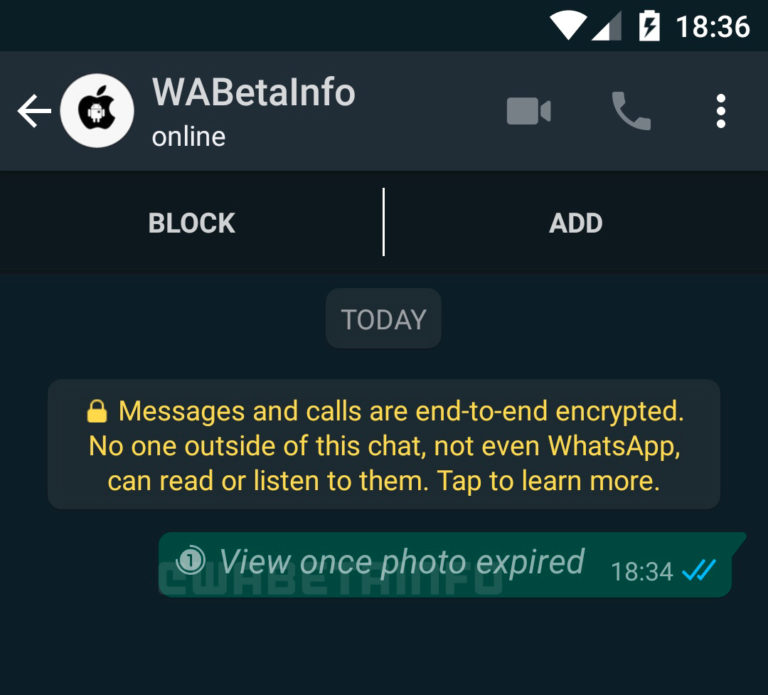The width and height of the screenshot is (768, 695).
Task: Open WABetaInfo contact info from name
Action: click(253, 93)
